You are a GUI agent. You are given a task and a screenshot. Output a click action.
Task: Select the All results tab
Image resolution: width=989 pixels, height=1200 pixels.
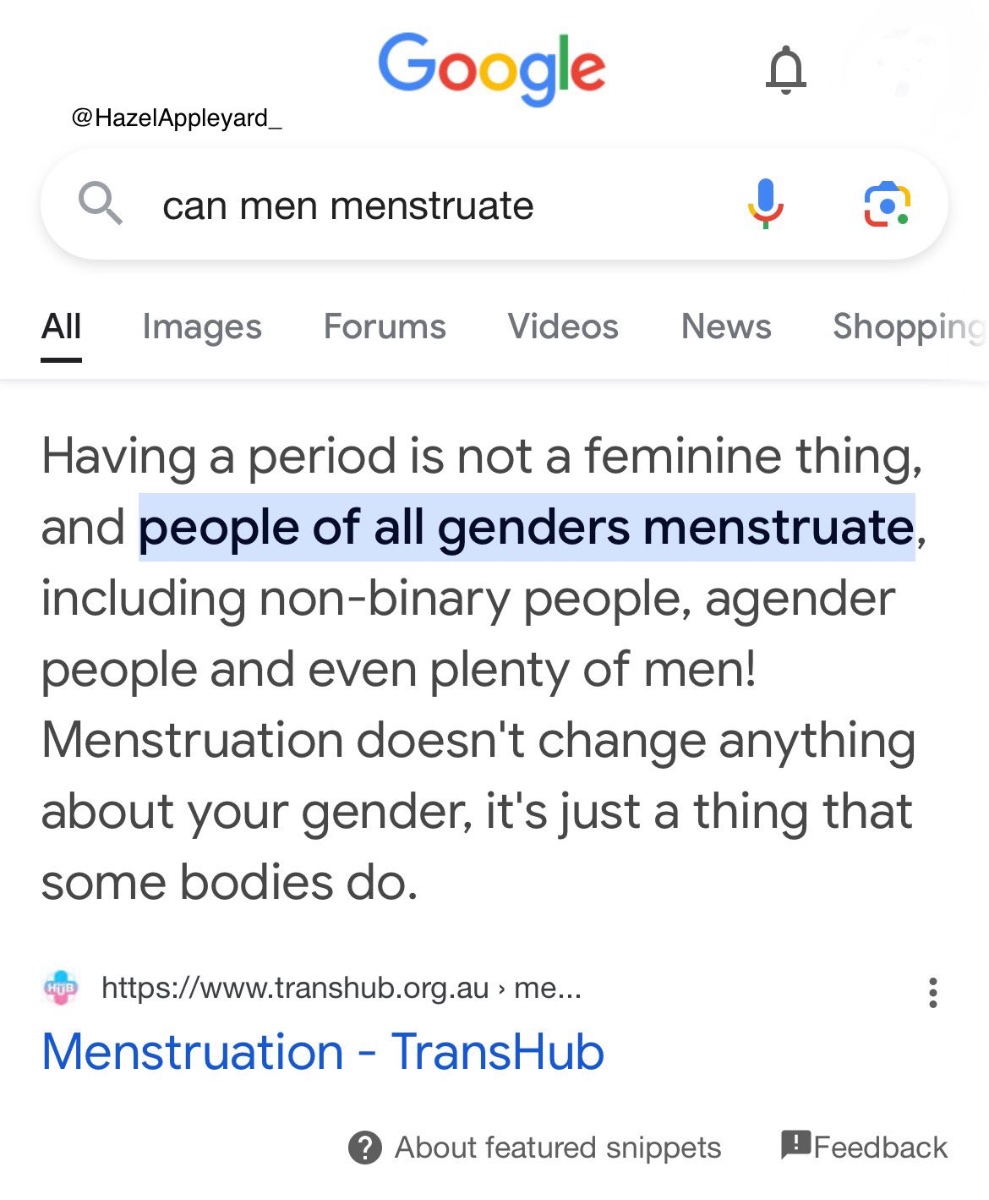coord(61,327)
